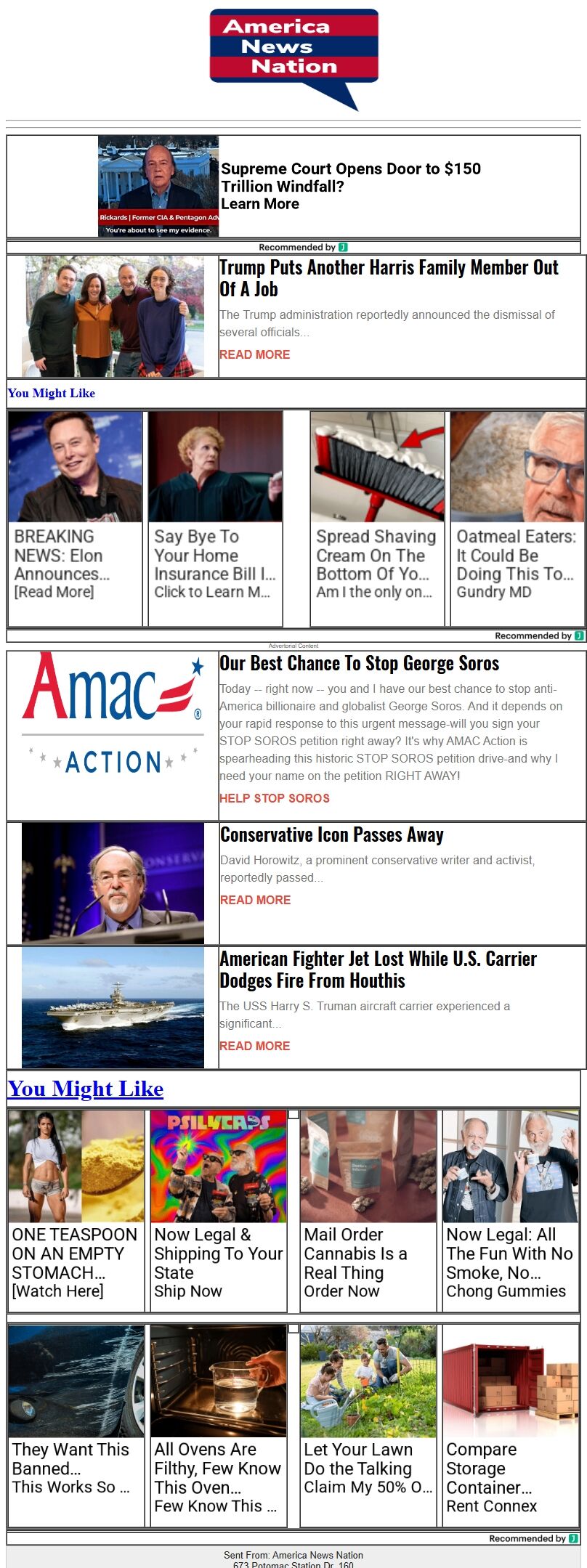Read more on American Fighter Jet Lost
The width and height of the screenshot is (587, 1568).
(254, 1046)
